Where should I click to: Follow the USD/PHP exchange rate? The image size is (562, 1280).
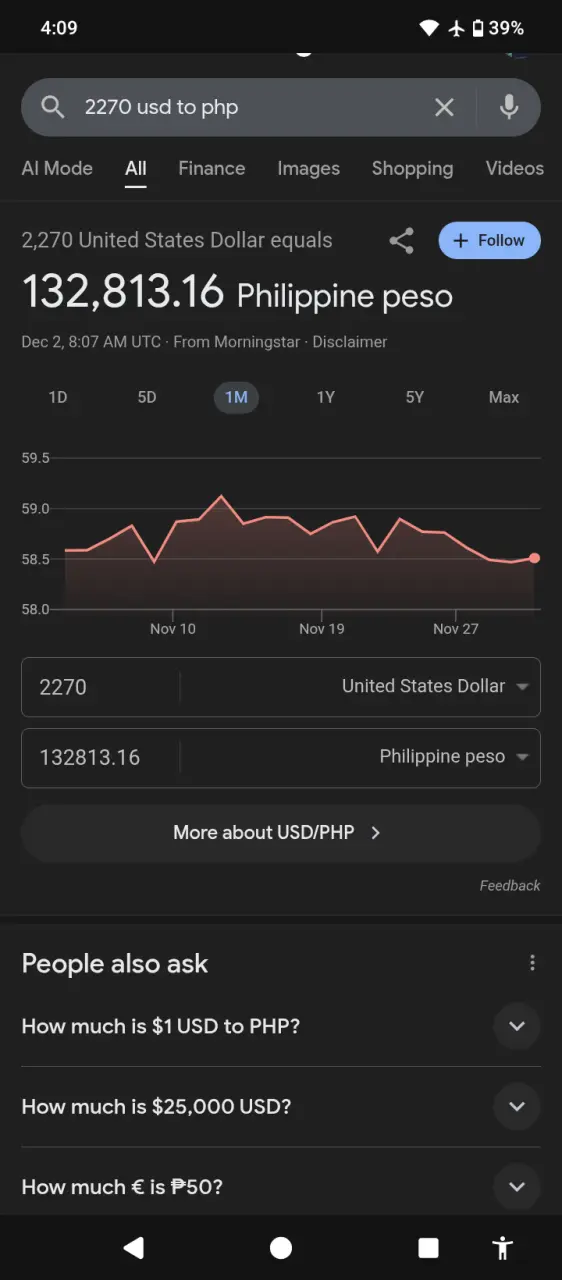click(489, 240)
